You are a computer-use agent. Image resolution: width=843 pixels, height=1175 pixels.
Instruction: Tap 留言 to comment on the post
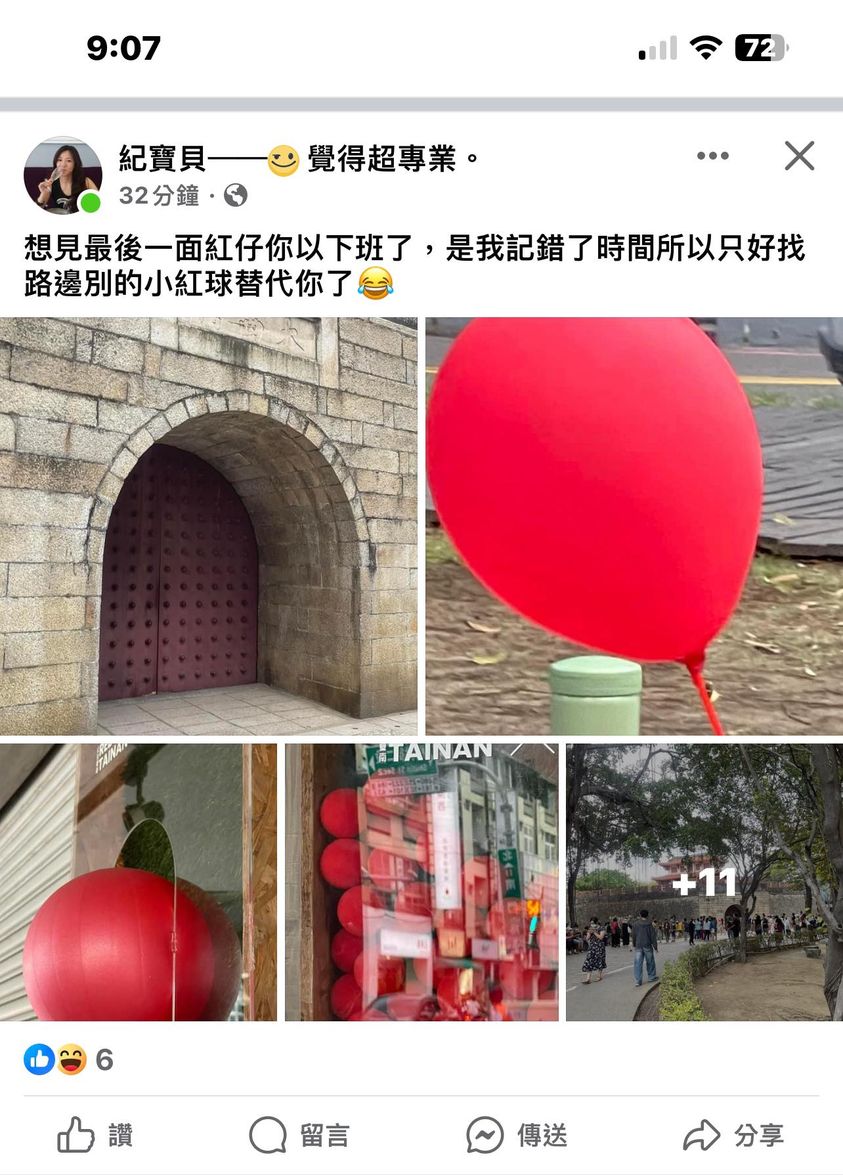click(x=299, y=1136)
